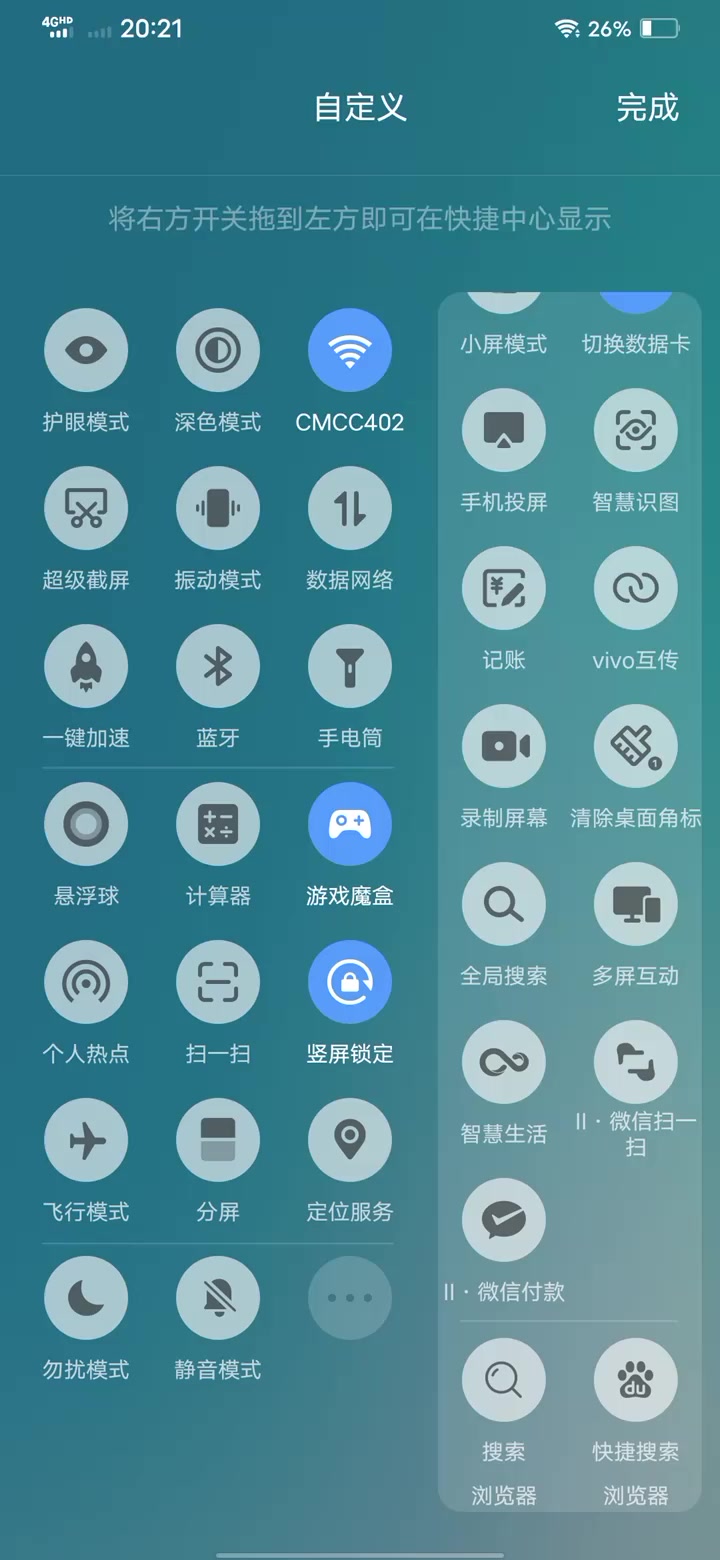Tap the 录制屏幕 screen recording shortcut
This screenshot has height=1560, width=720.
click(x=504, y=746)
